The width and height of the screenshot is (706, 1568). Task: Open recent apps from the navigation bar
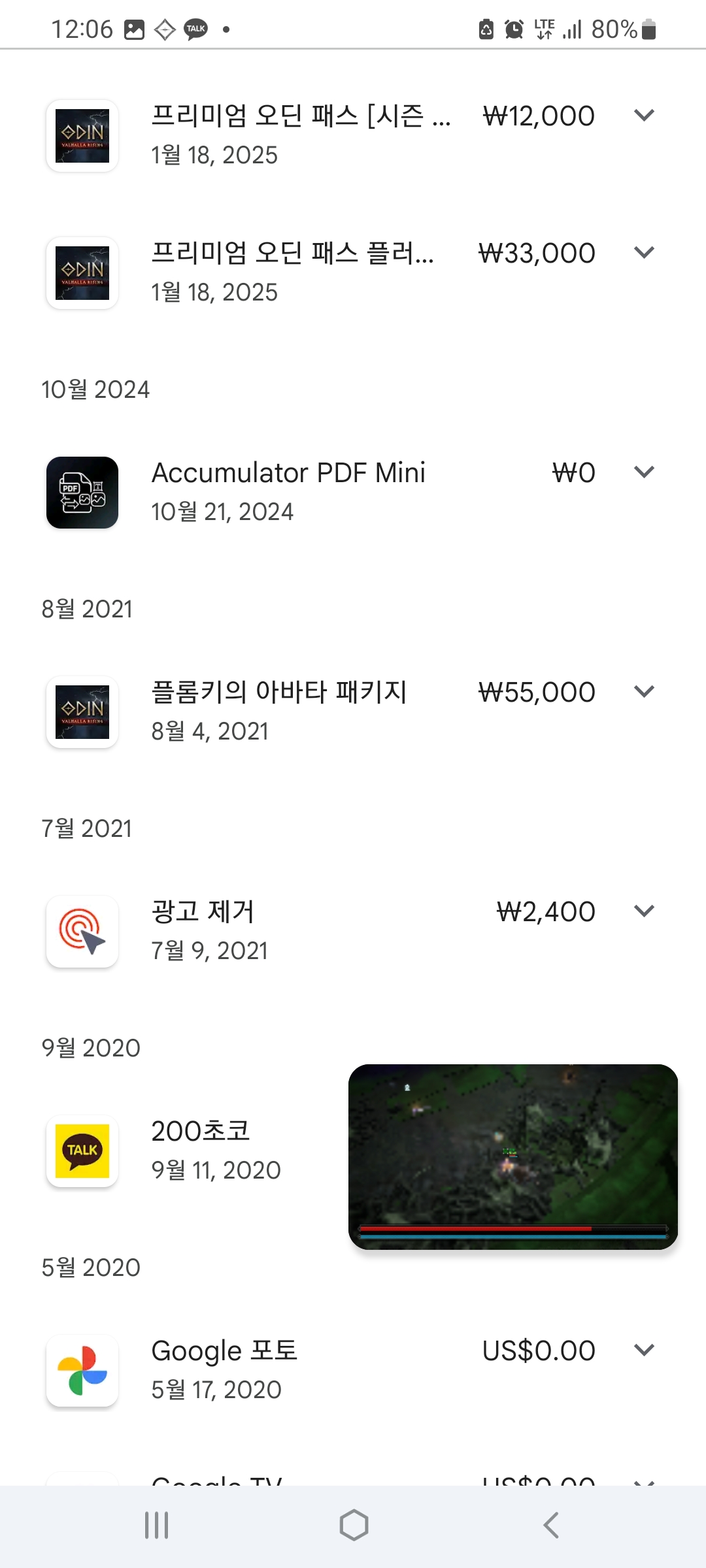(157, 1526)
